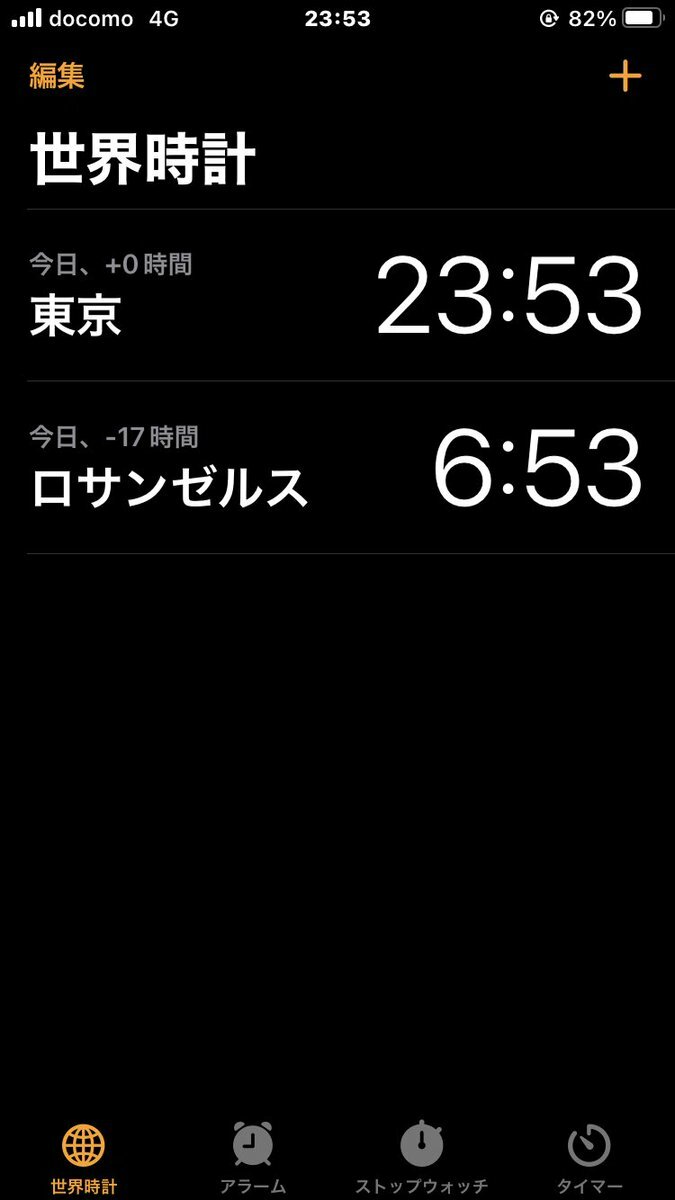
Task: Add a new city with the plus icon
Action: 625,76
